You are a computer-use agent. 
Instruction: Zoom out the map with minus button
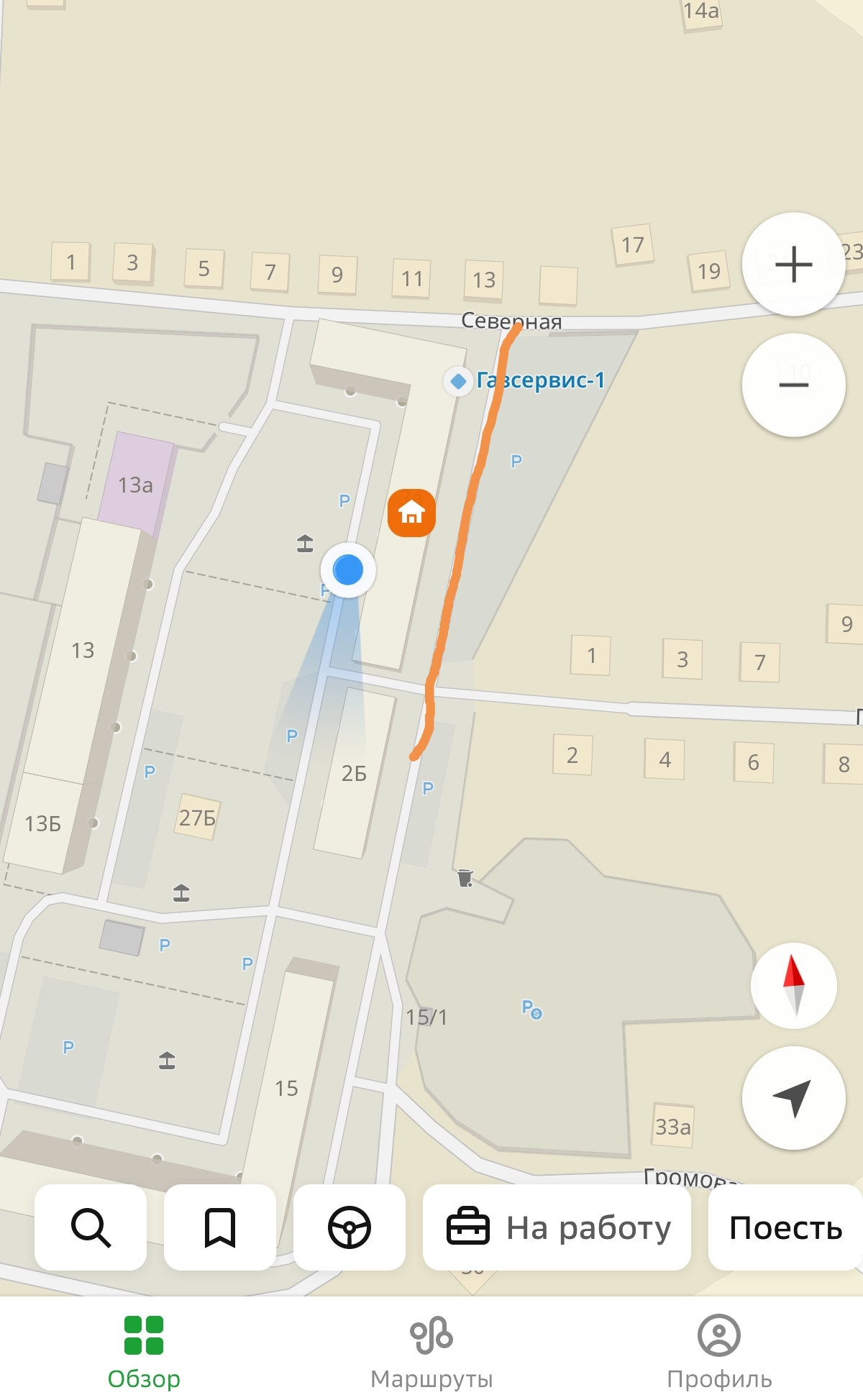click(x=794, y=385)
